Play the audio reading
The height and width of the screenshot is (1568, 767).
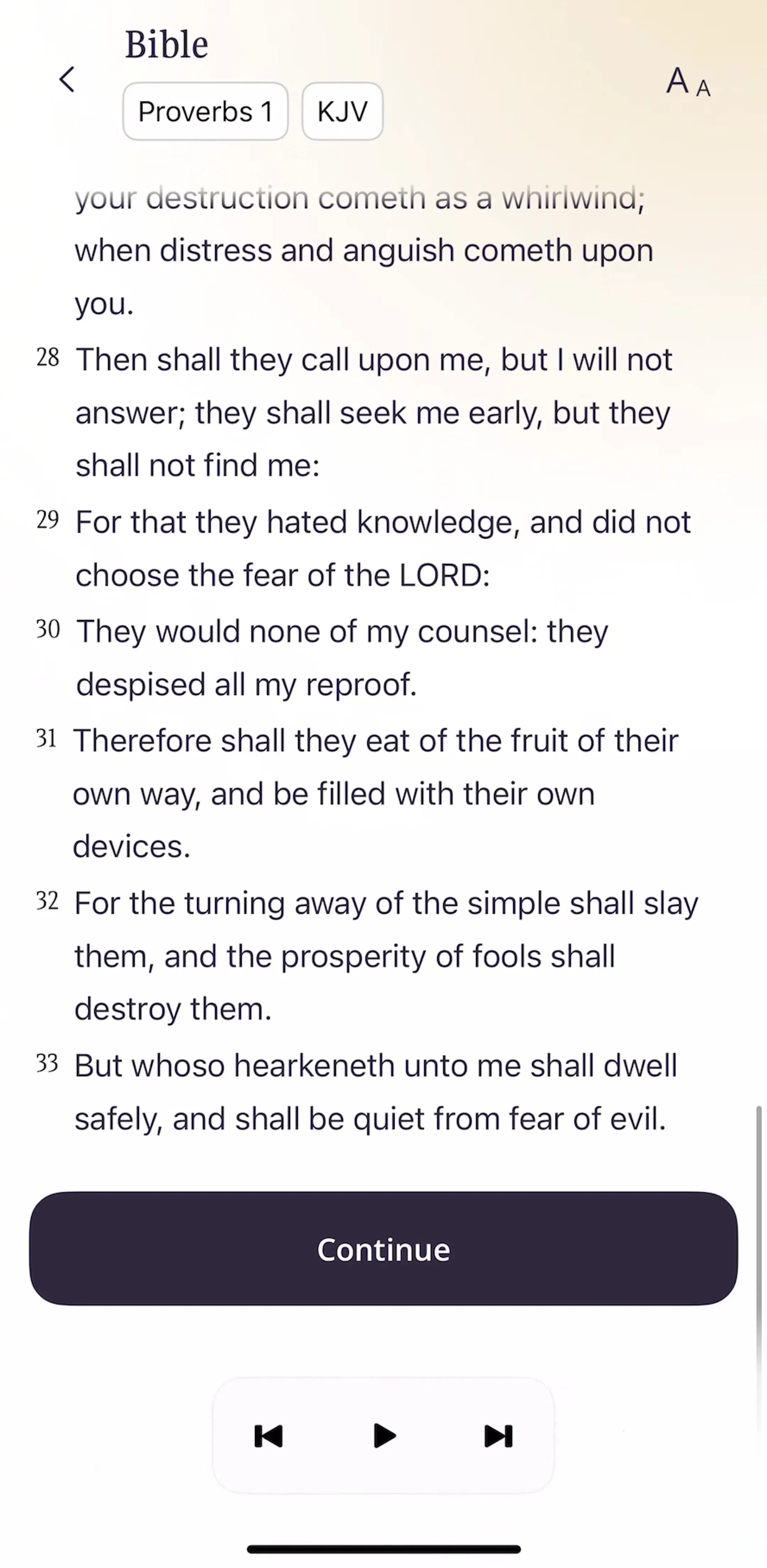[x=384, y=1436]
